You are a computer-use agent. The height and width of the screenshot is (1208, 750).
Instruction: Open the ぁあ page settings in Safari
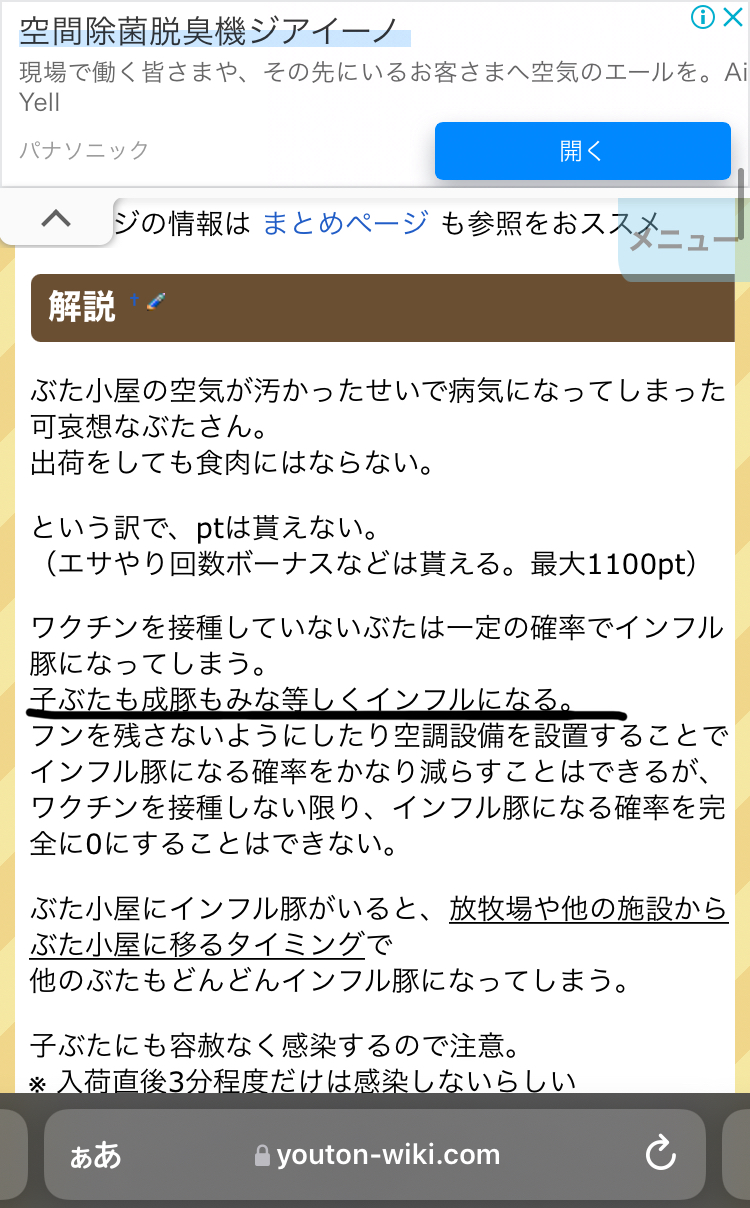click(95, 1155)
